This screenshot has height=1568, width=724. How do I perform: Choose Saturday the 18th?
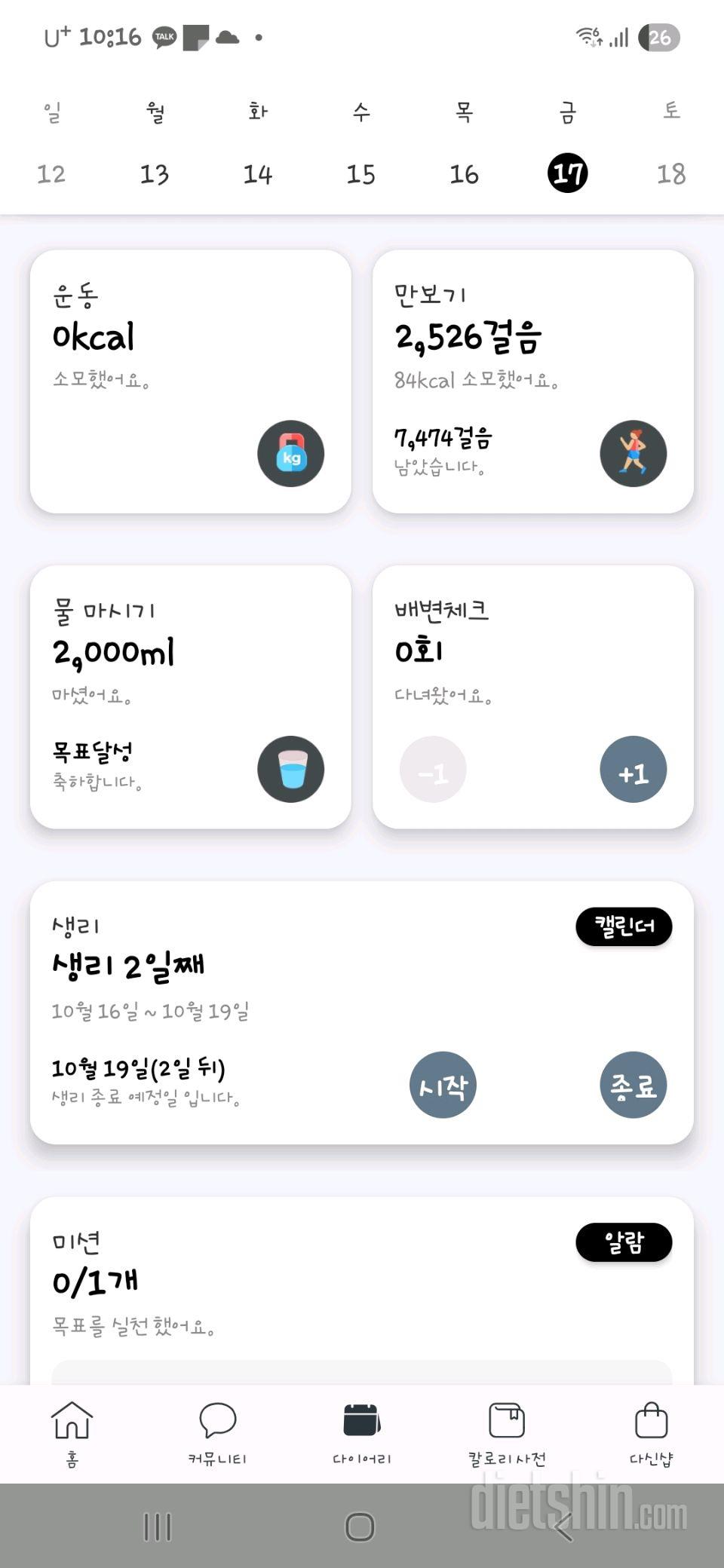pyautogui.click(x=670, y=174)
